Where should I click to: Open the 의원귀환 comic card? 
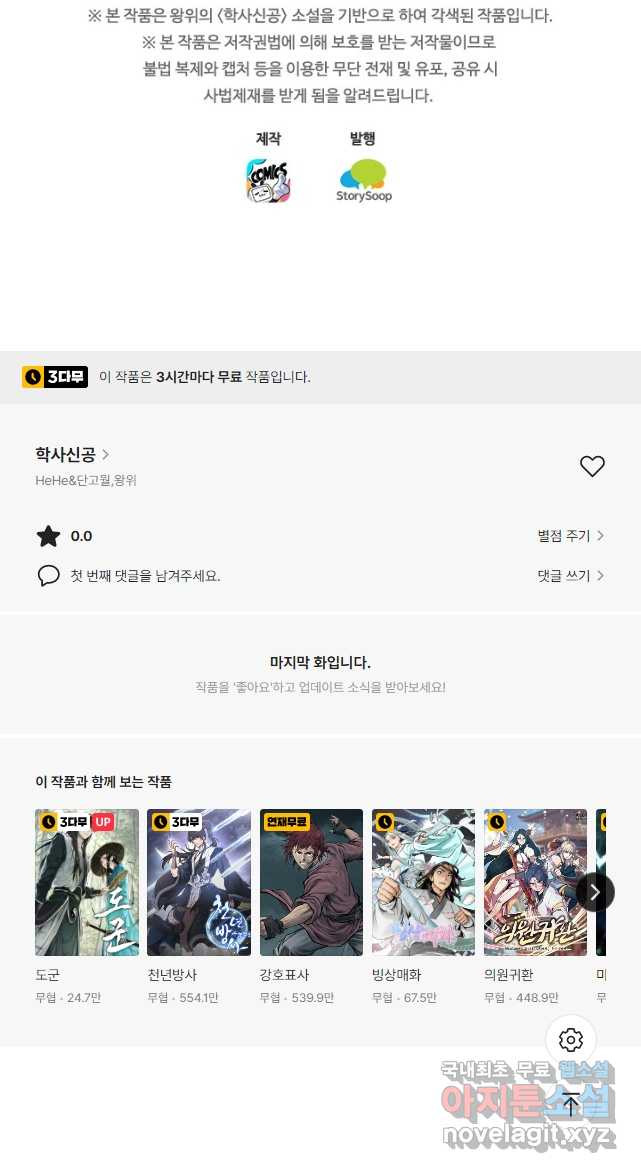pos(535,882)
